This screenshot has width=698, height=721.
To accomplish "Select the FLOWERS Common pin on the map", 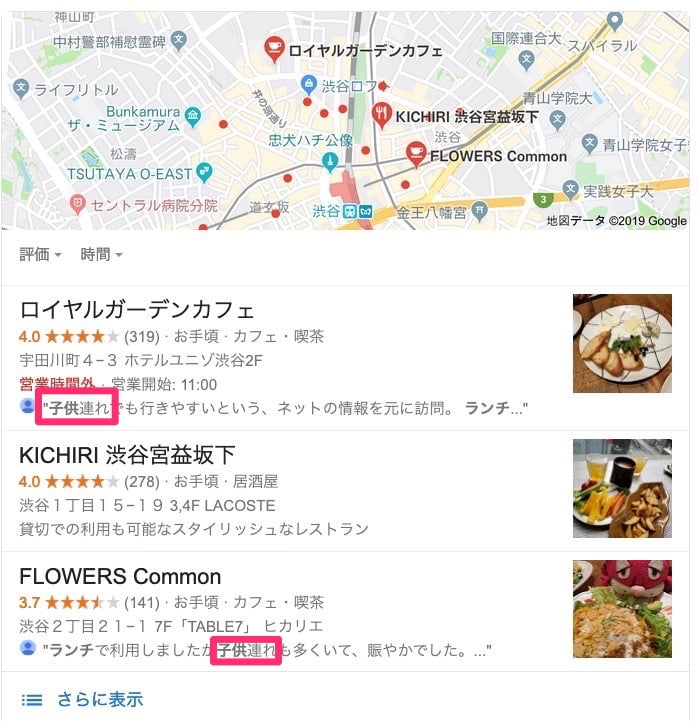I will [x=415, y=152].
